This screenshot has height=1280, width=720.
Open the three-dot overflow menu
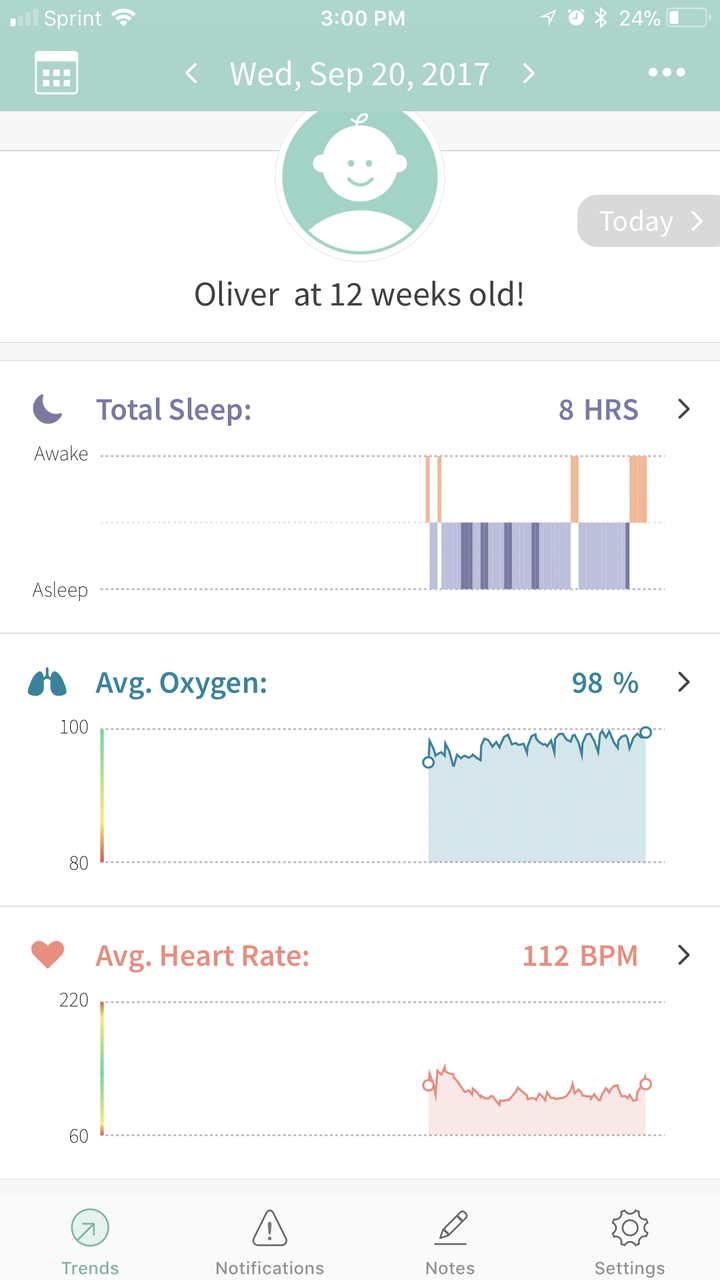coord(667,73)
